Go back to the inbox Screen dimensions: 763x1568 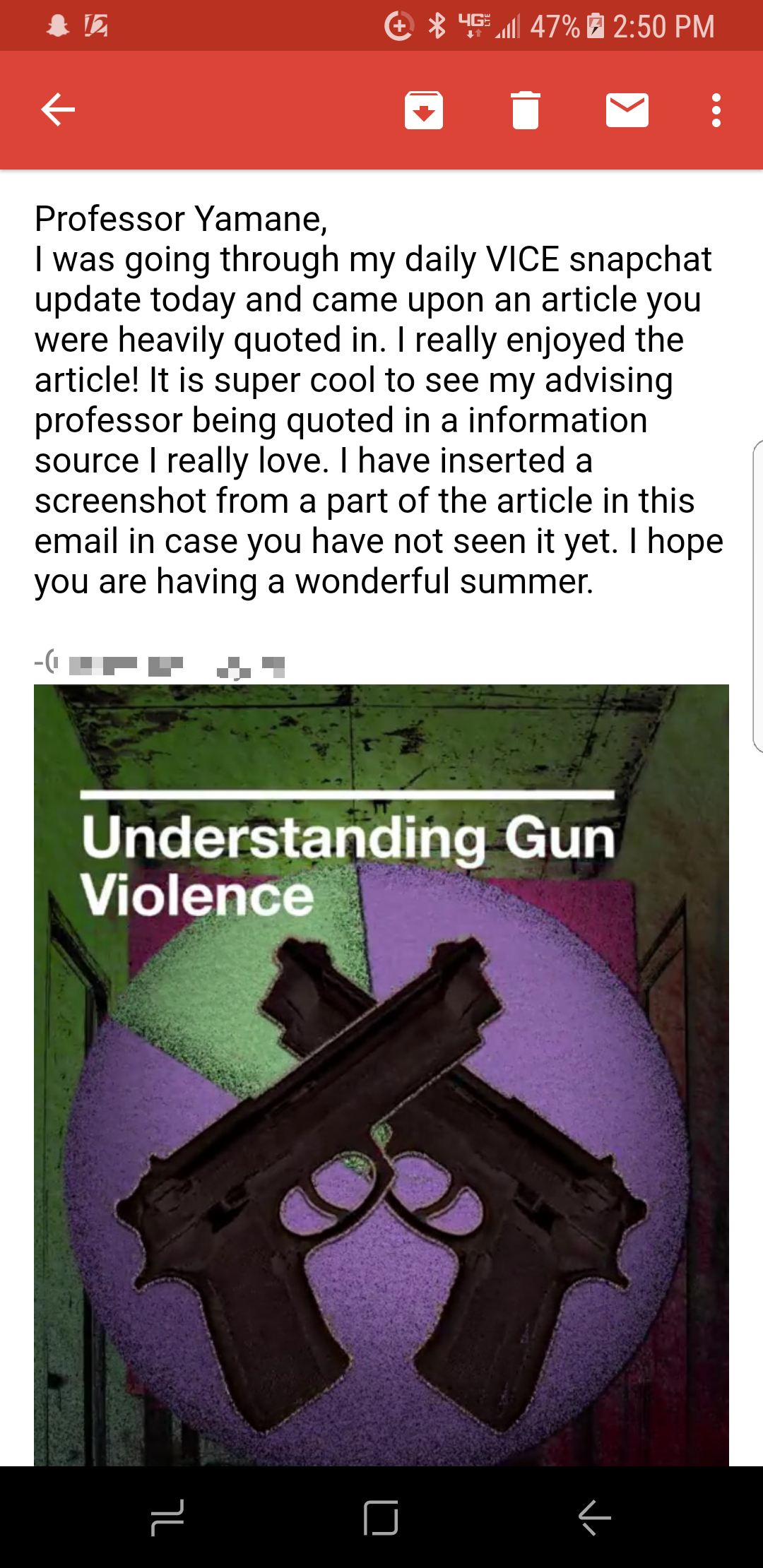pyautogui.click(x=58, y=110)
